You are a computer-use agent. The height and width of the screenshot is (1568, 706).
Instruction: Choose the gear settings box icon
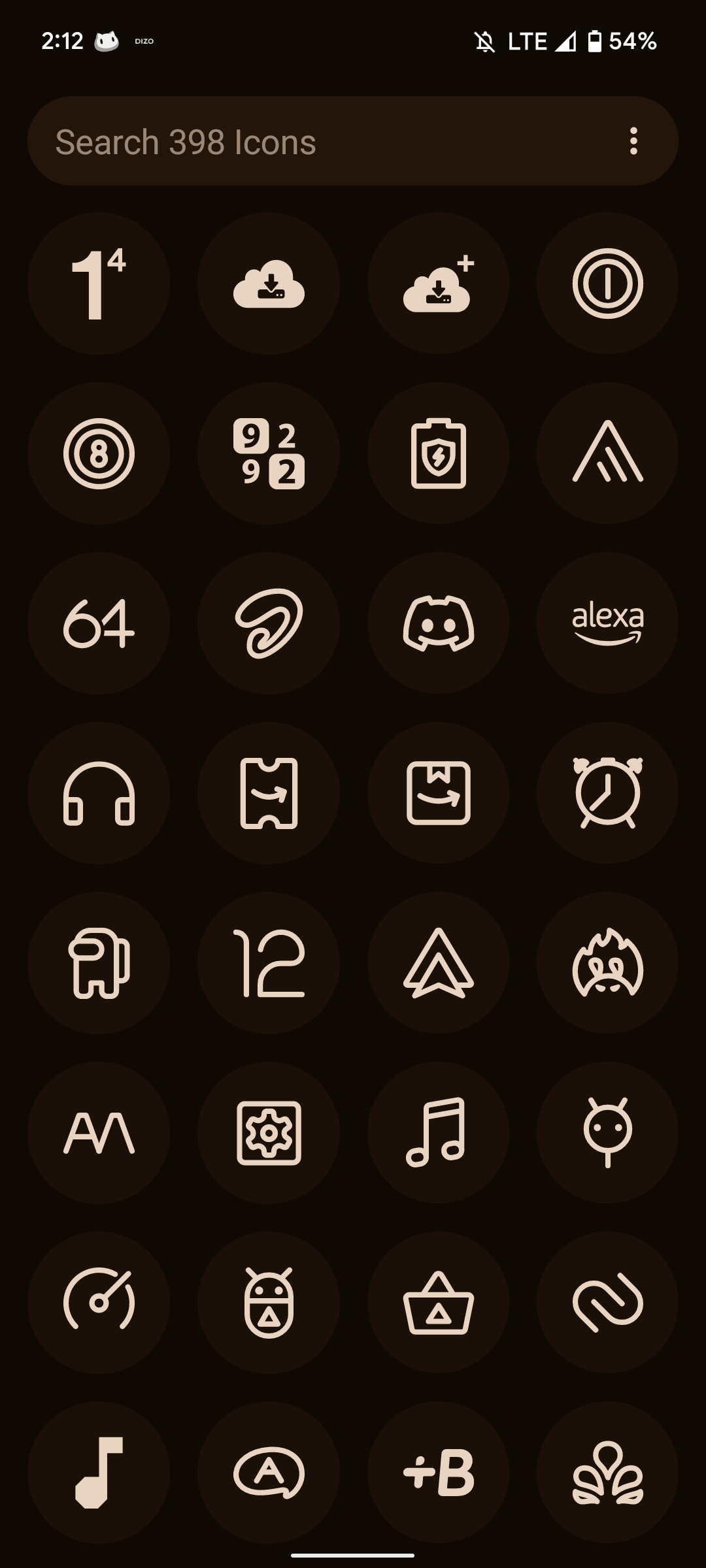pos(269,1133)
